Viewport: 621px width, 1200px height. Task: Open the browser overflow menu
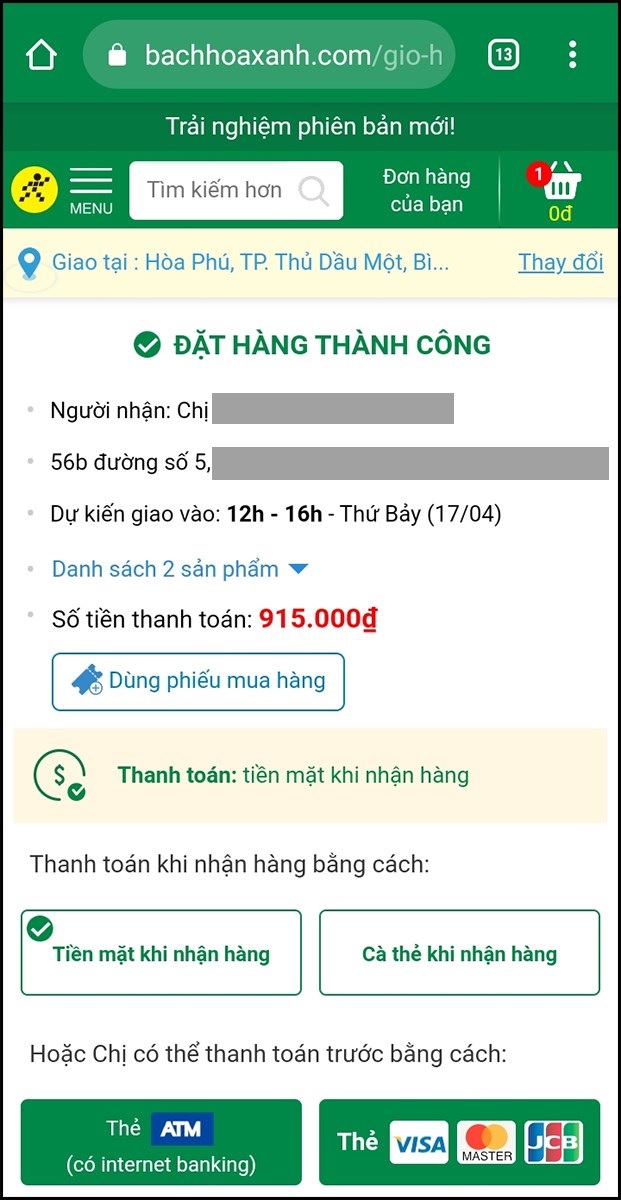point(572,55)
